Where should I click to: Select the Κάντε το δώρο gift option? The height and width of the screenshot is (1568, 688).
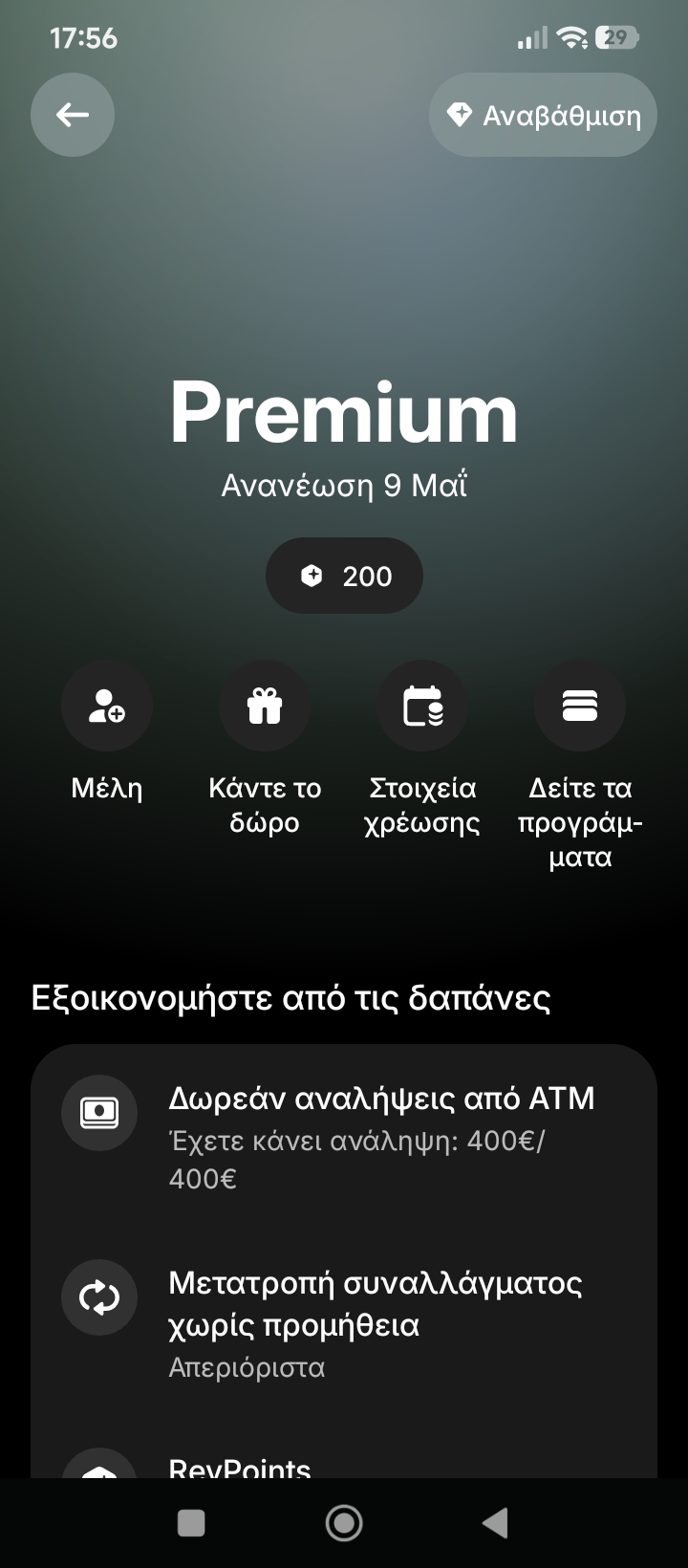tap(265, 708)
